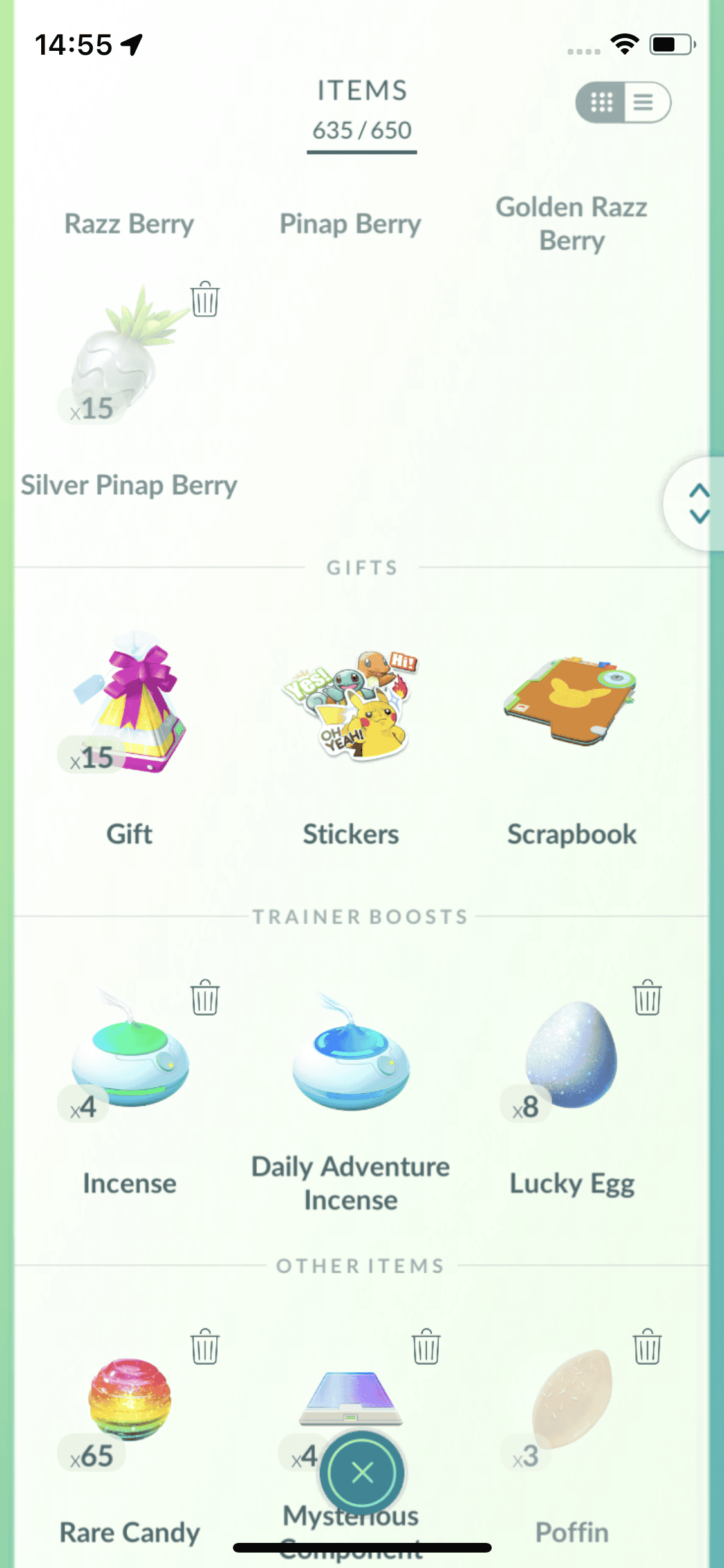Open the Scrapbook
The height and width of the screenshot is (1568, 724).
coord(571,705)
